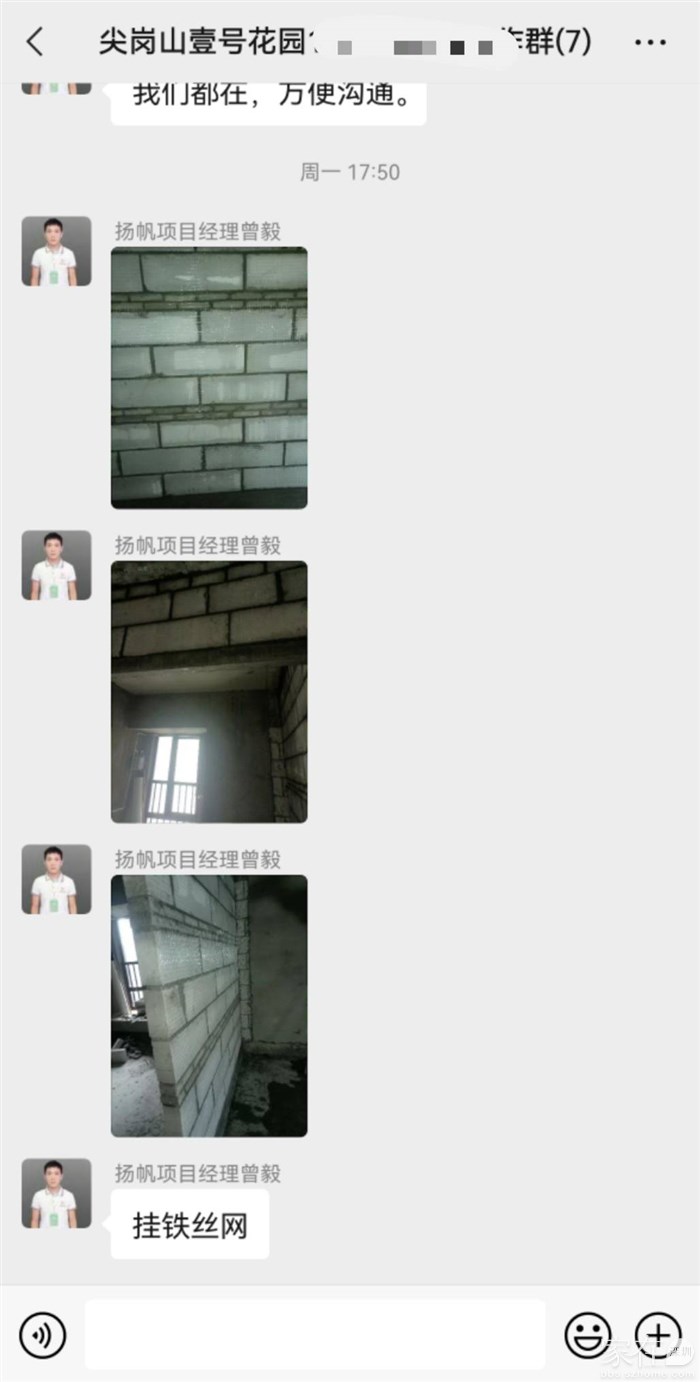Open the third photo of the wall corner
Image resolution: width=700 pixels, height=1382 pixels.
[209, 1006]
